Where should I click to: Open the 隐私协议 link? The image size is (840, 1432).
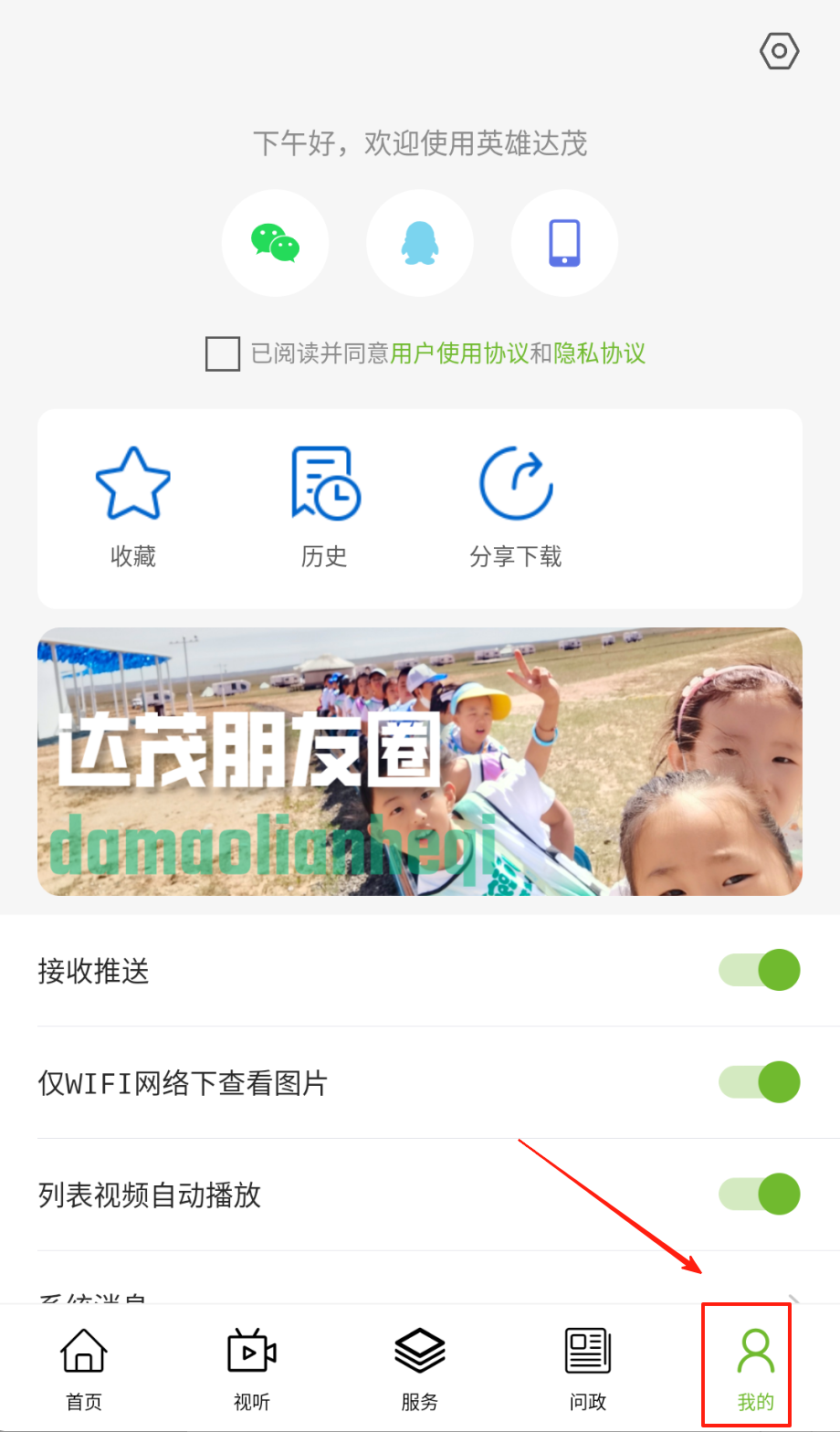599,353
